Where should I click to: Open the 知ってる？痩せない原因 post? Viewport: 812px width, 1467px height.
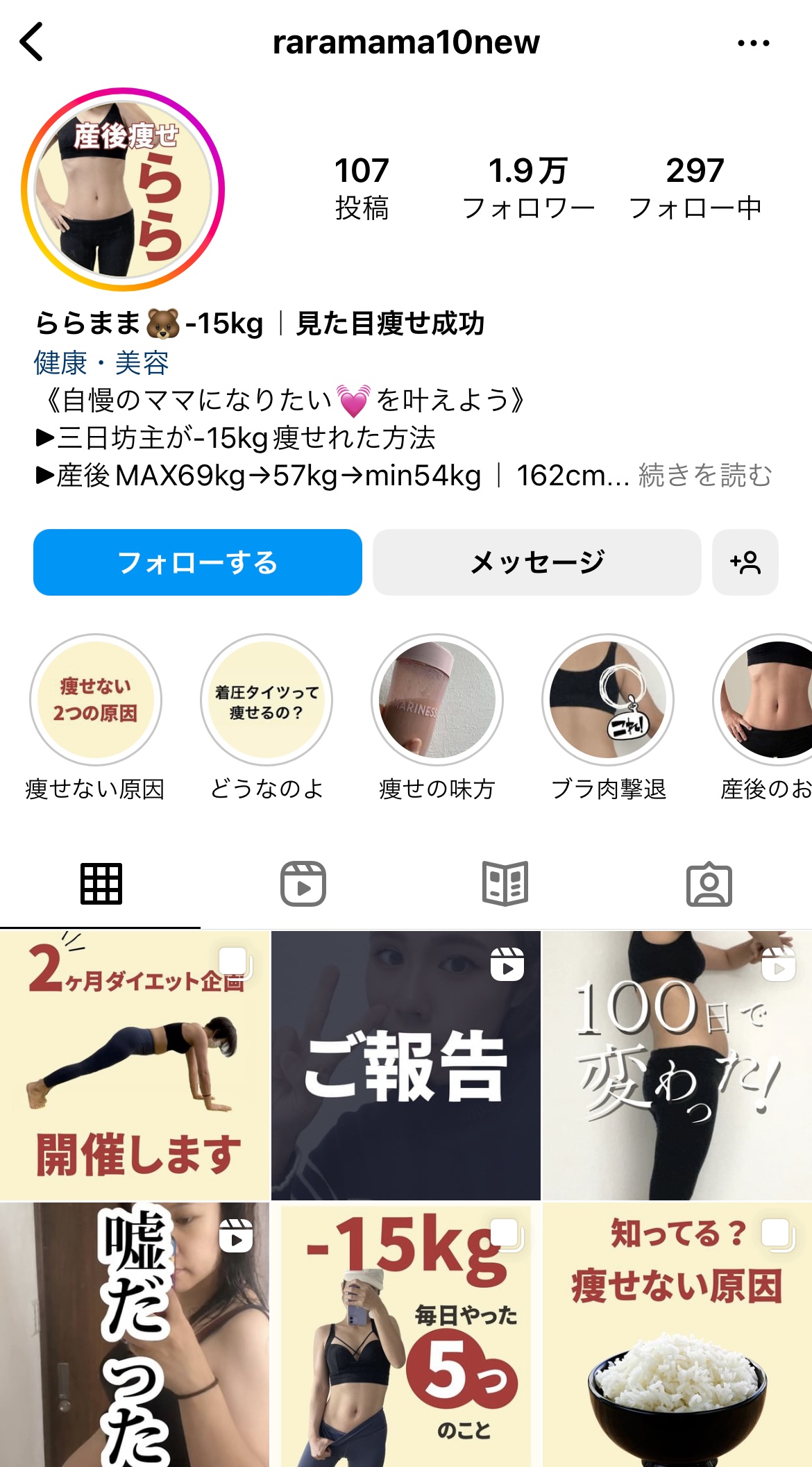coord(677,1334)
